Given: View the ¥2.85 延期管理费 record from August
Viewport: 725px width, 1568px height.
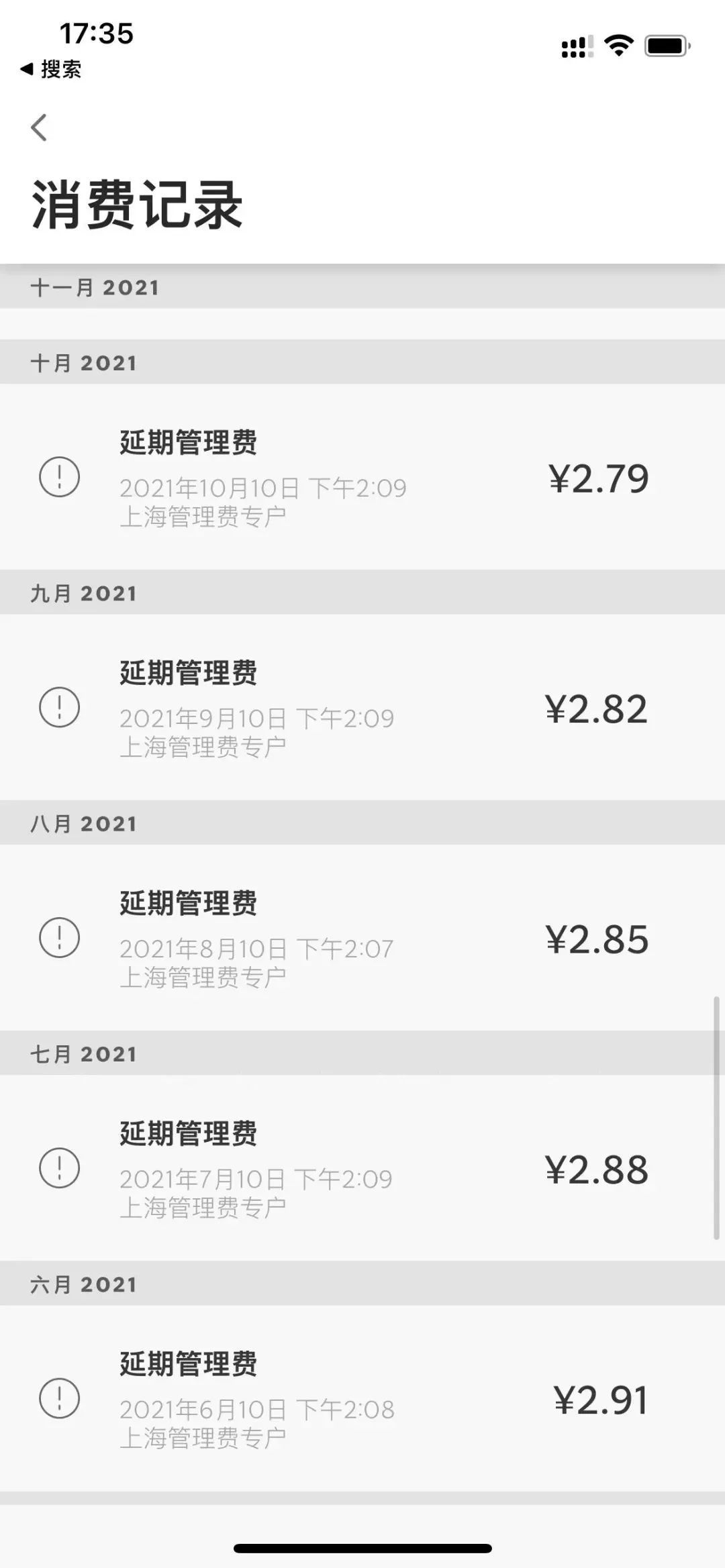Looking at the screenshot, I should click(x=362, y=937).
